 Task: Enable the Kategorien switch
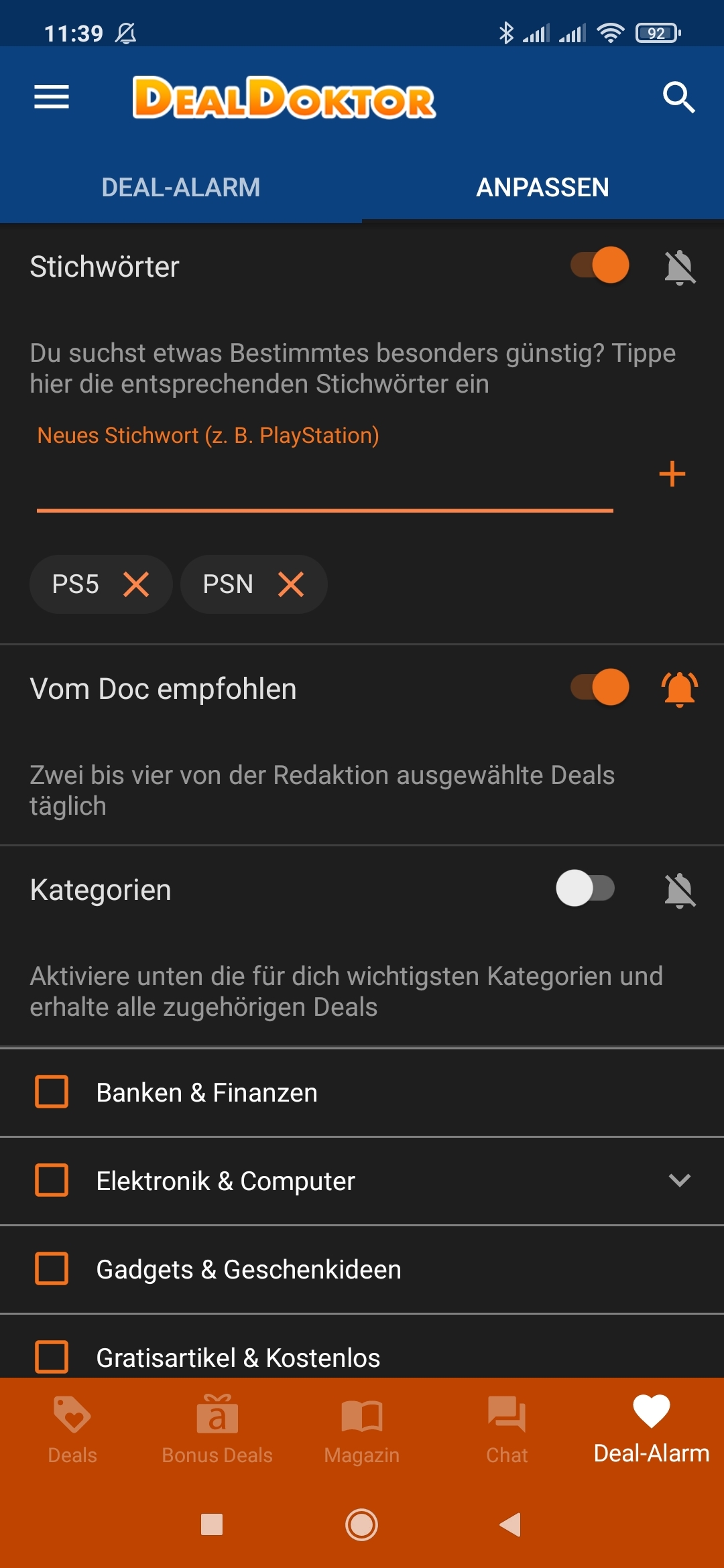[x=585, y=889]
